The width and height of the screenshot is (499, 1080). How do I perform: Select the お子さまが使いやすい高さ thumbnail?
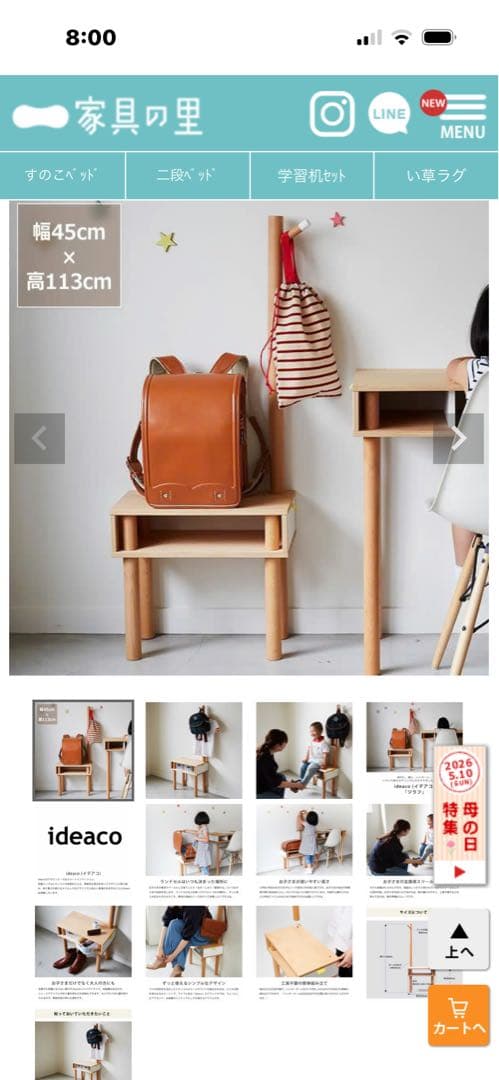point(304,851)
